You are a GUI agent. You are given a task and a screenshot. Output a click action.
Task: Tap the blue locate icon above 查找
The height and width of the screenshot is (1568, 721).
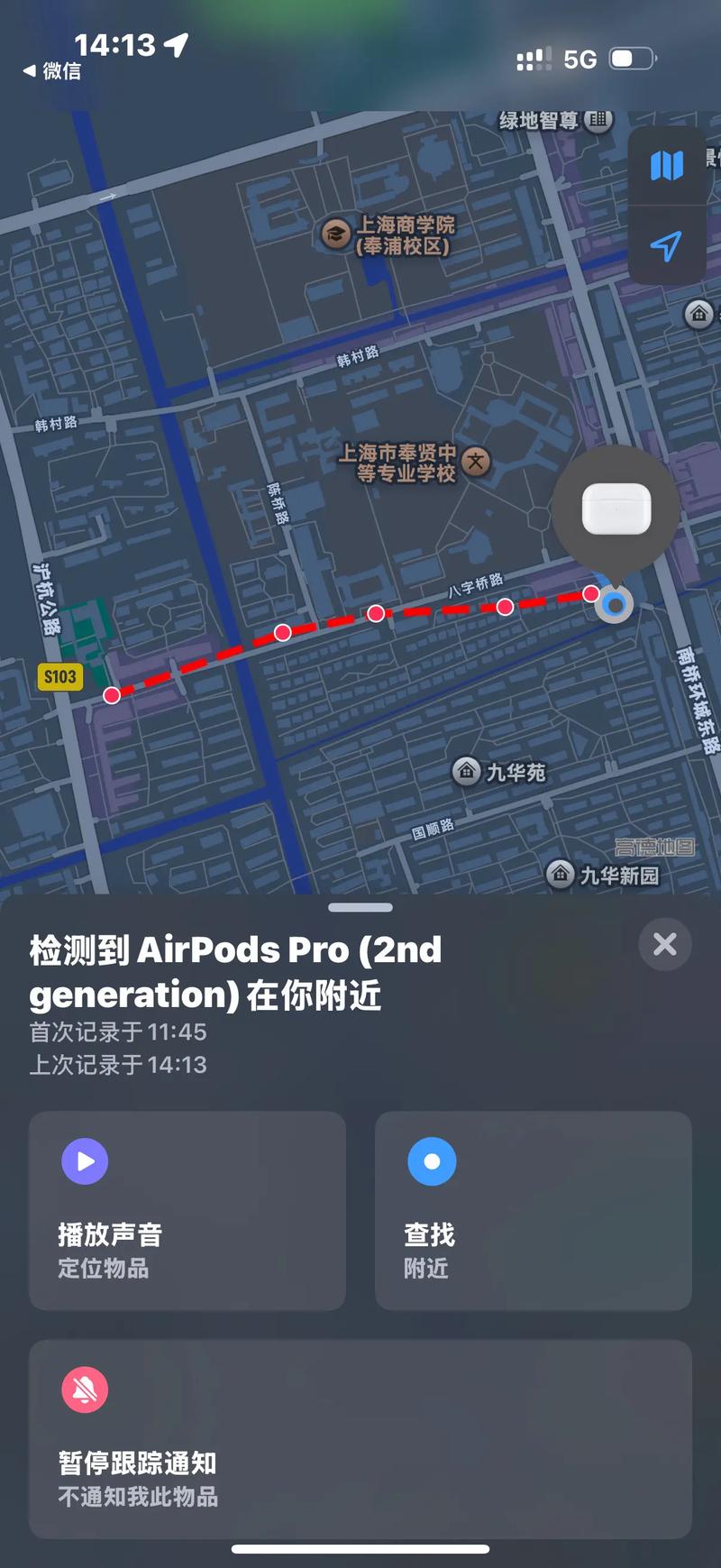(x=433, y=1161)
